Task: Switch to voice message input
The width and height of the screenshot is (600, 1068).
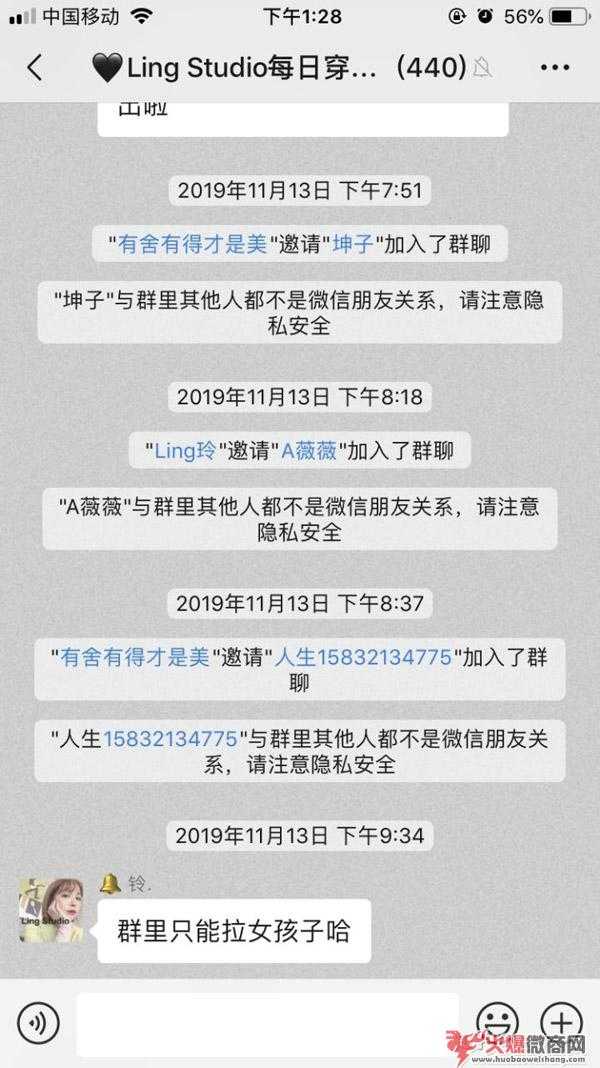Action: 38,1022
